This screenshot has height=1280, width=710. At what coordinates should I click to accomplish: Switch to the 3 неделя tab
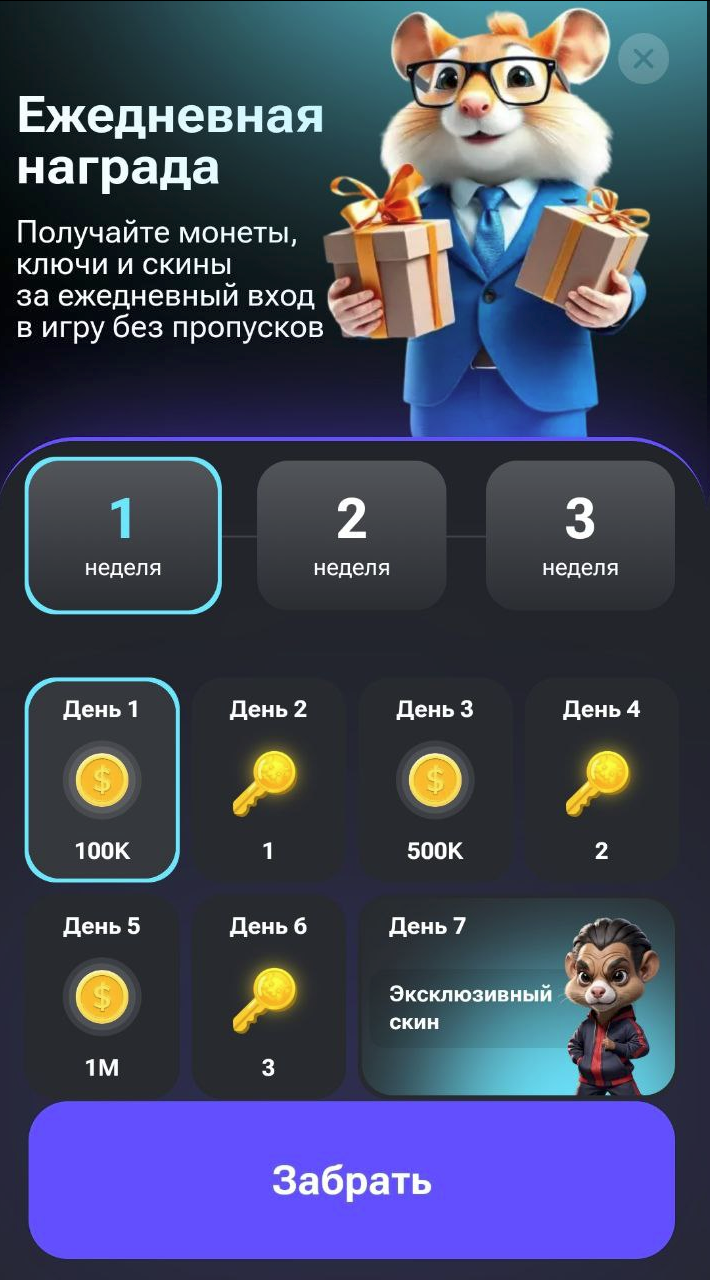(x=580, y=535)
